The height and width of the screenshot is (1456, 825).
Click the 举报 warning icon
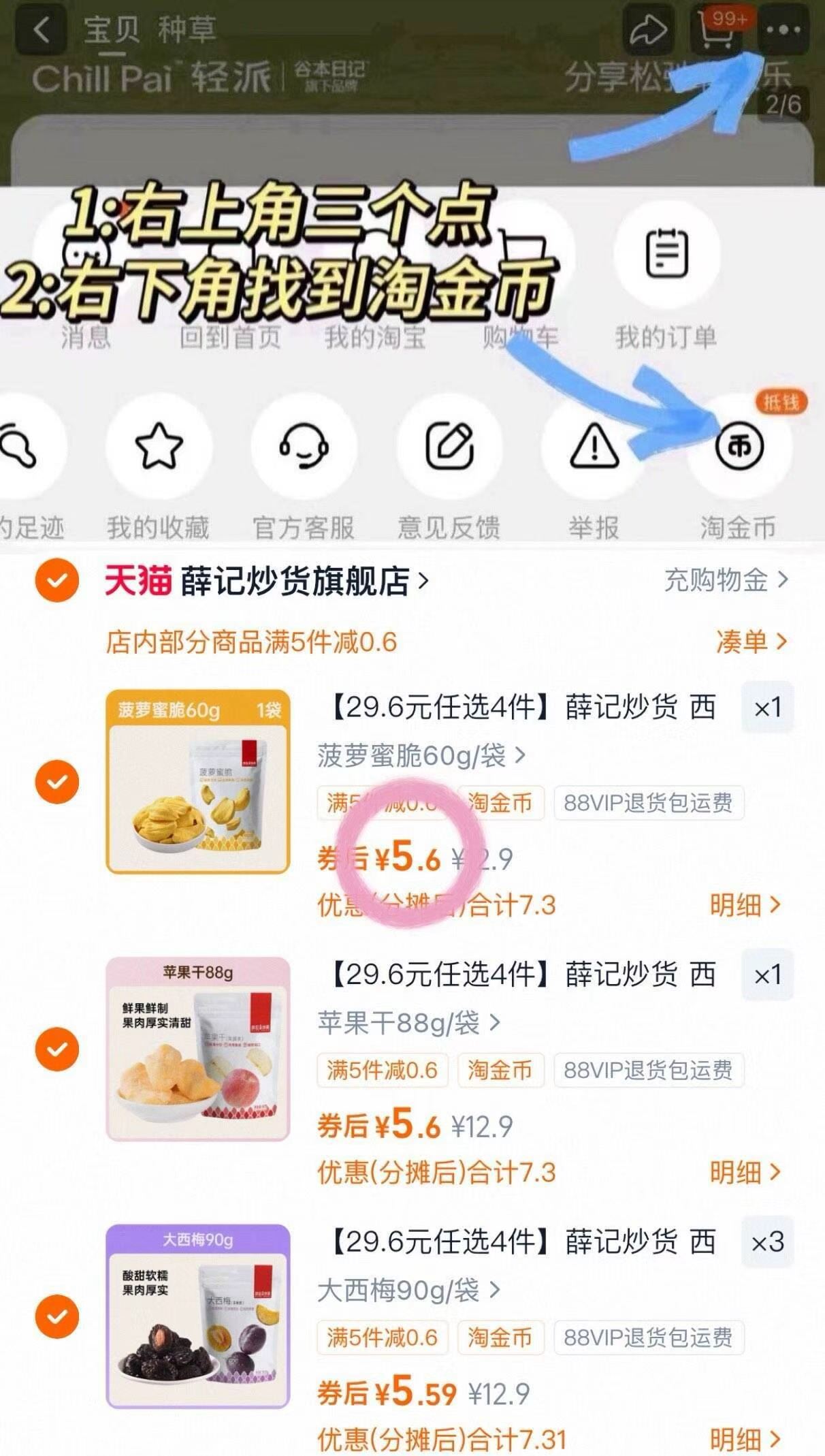(594, 446)
